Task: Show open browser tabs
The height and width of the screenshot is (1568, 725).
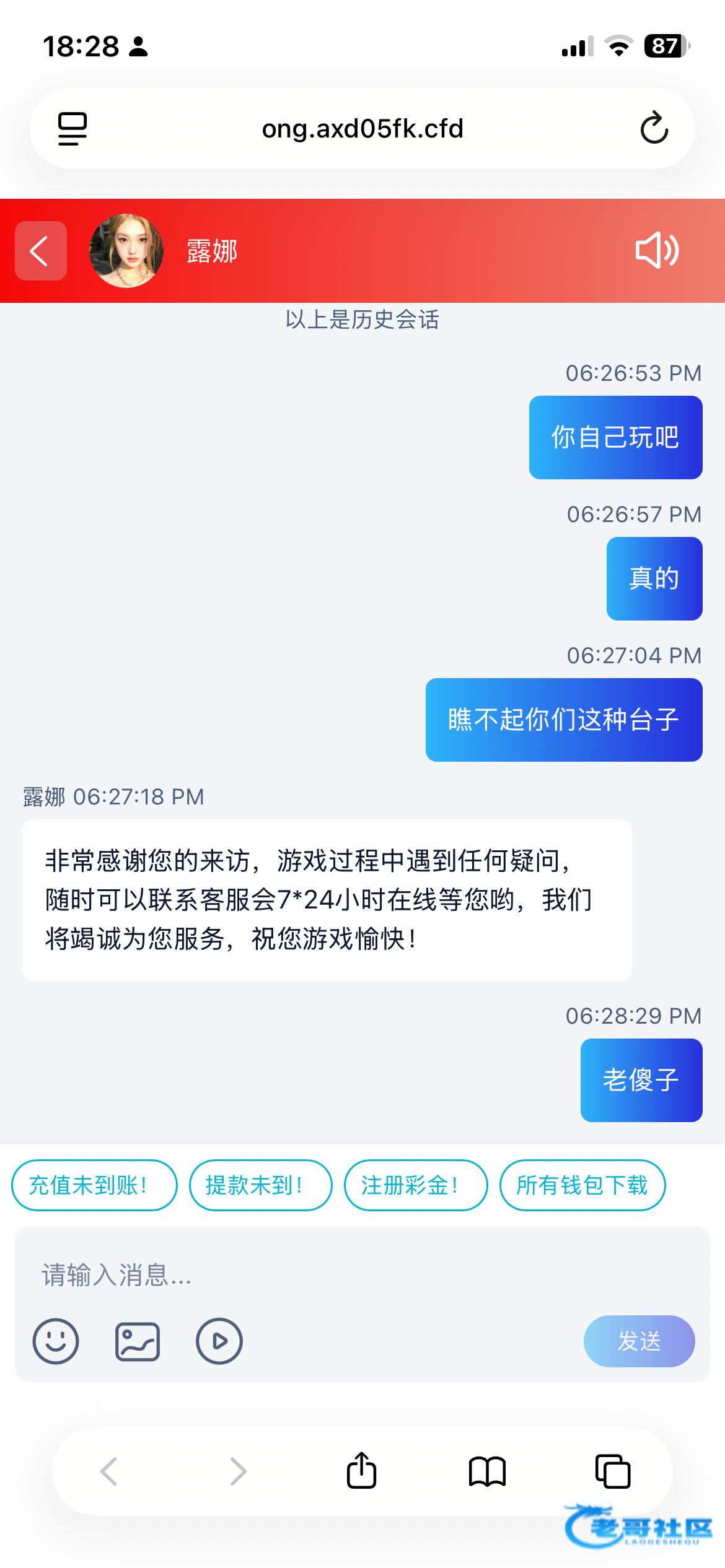Action: point(612,1471)
